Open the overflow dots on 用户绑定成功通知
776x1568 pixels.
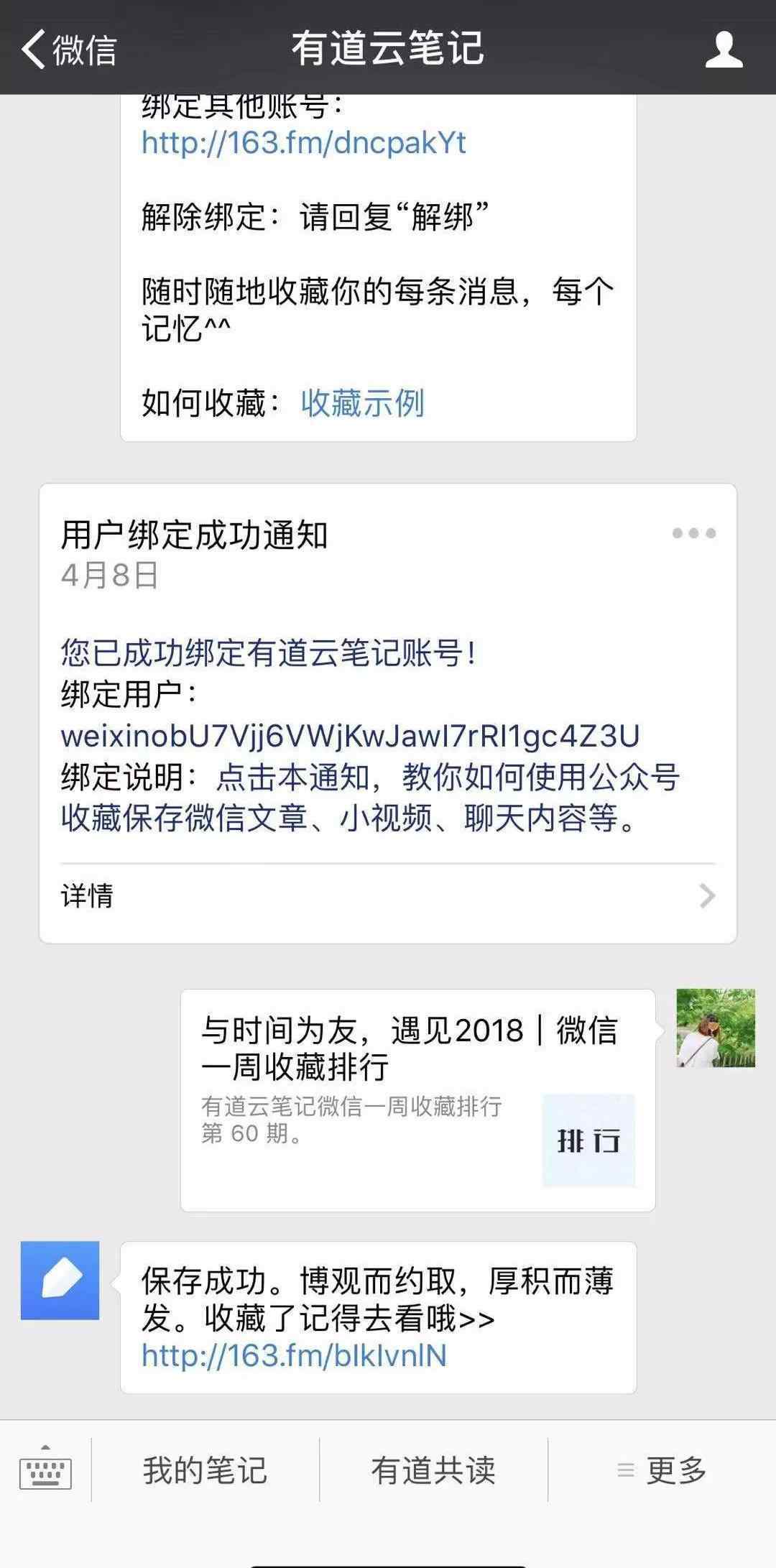pyautogui.click(x=693, y=533)
